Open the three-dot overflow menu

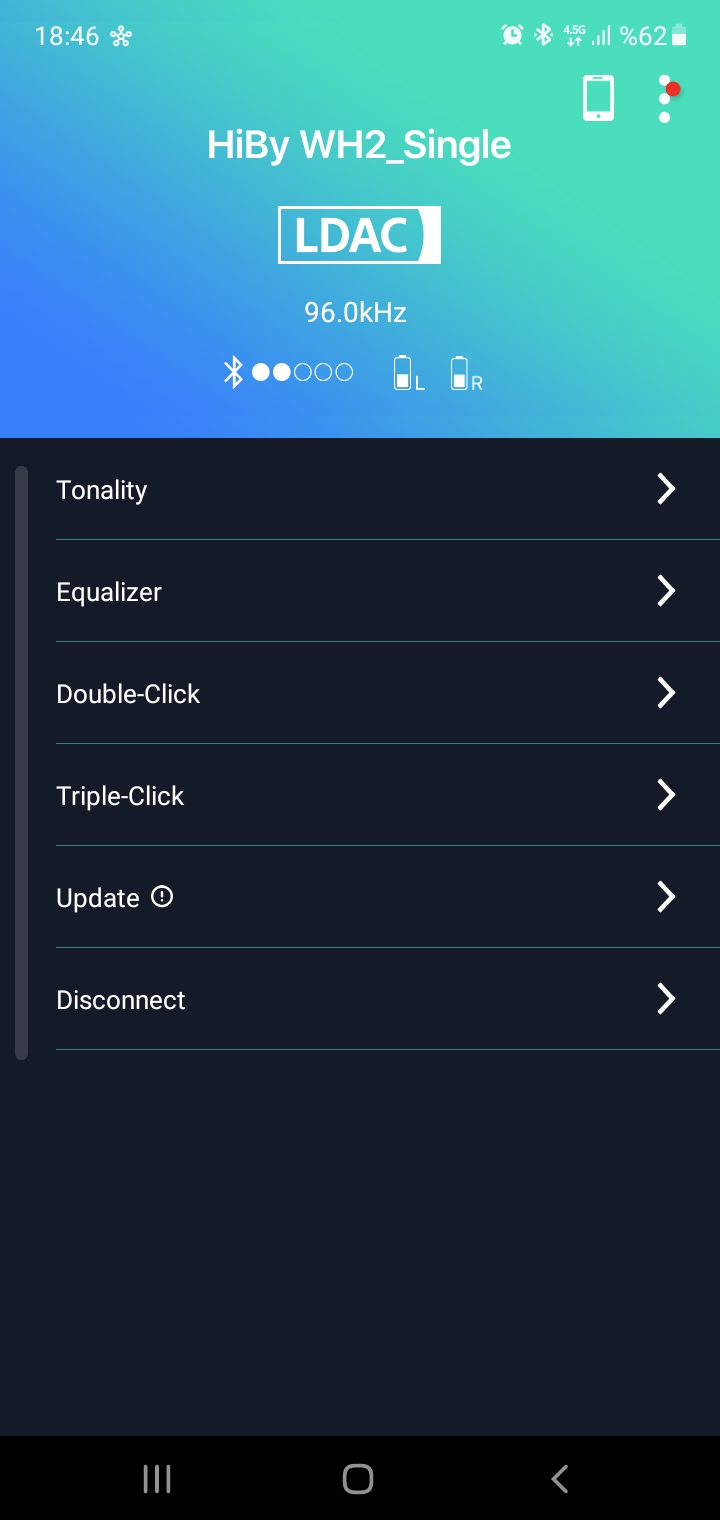click(x=665, y=99)
